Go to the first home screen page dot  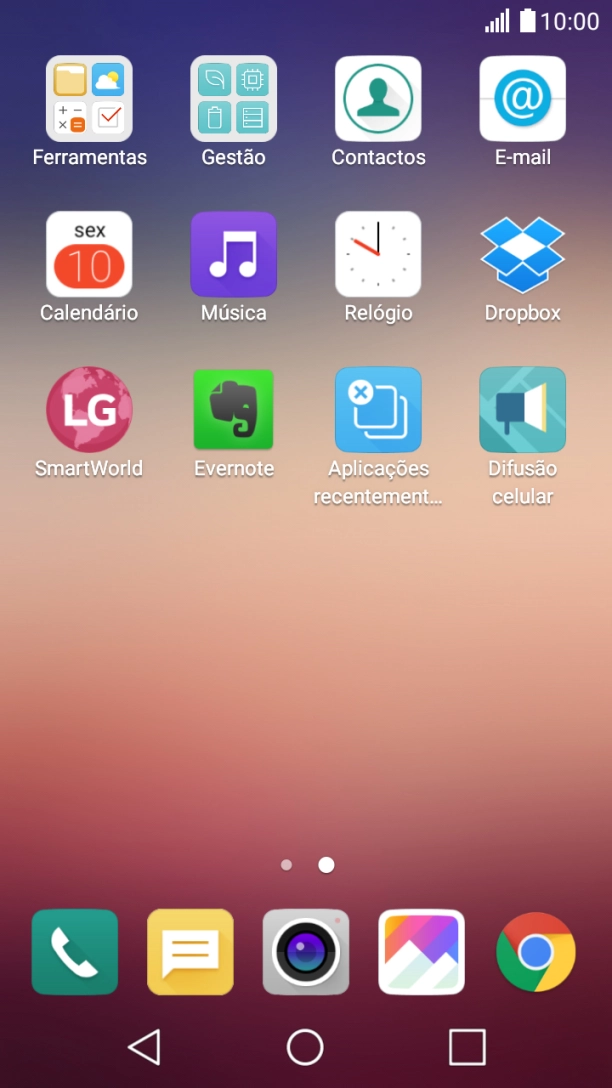(x=287, y=865)
